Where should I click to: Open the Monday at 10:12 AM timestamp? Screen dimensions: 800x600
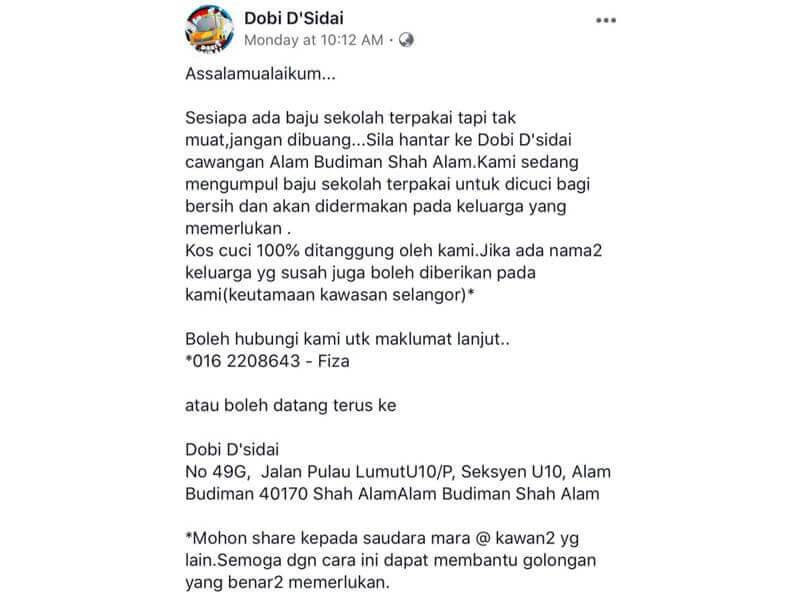coord(314,40)
